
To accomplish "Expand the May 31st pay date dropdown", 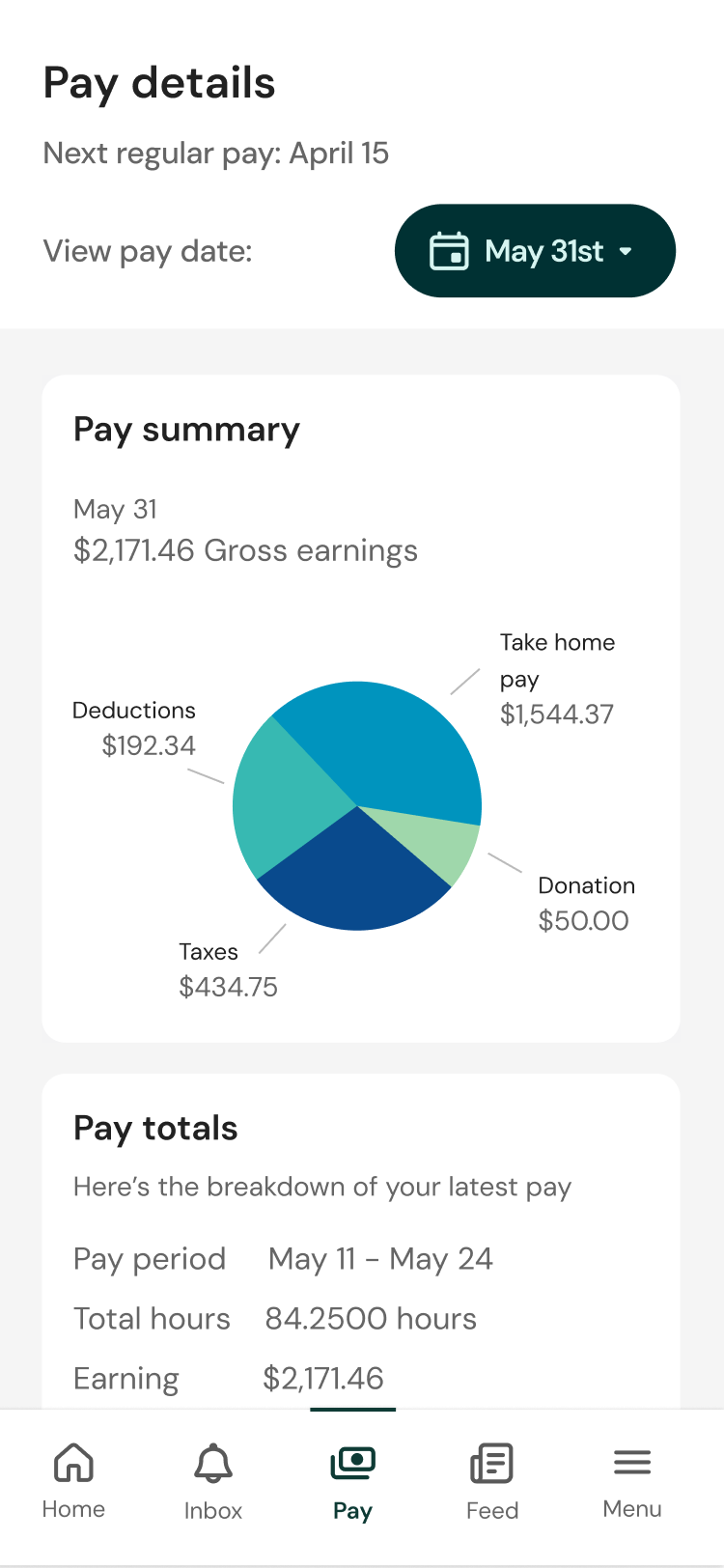I will [x=535, y=251].
